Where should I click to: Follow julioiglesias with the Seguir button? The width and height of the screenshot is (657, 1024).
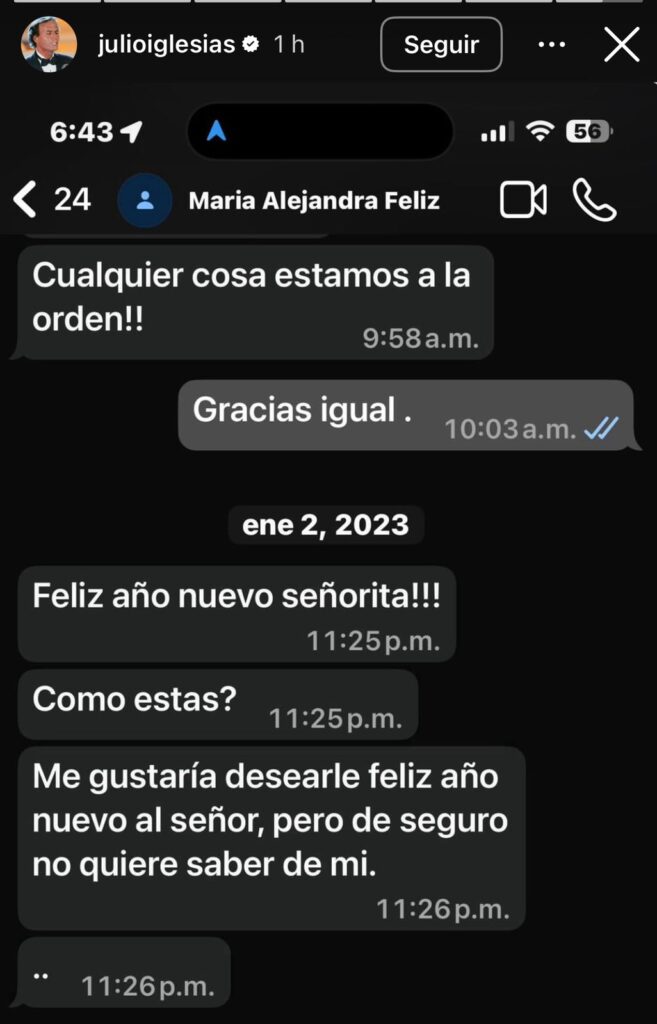coord(441,45)
